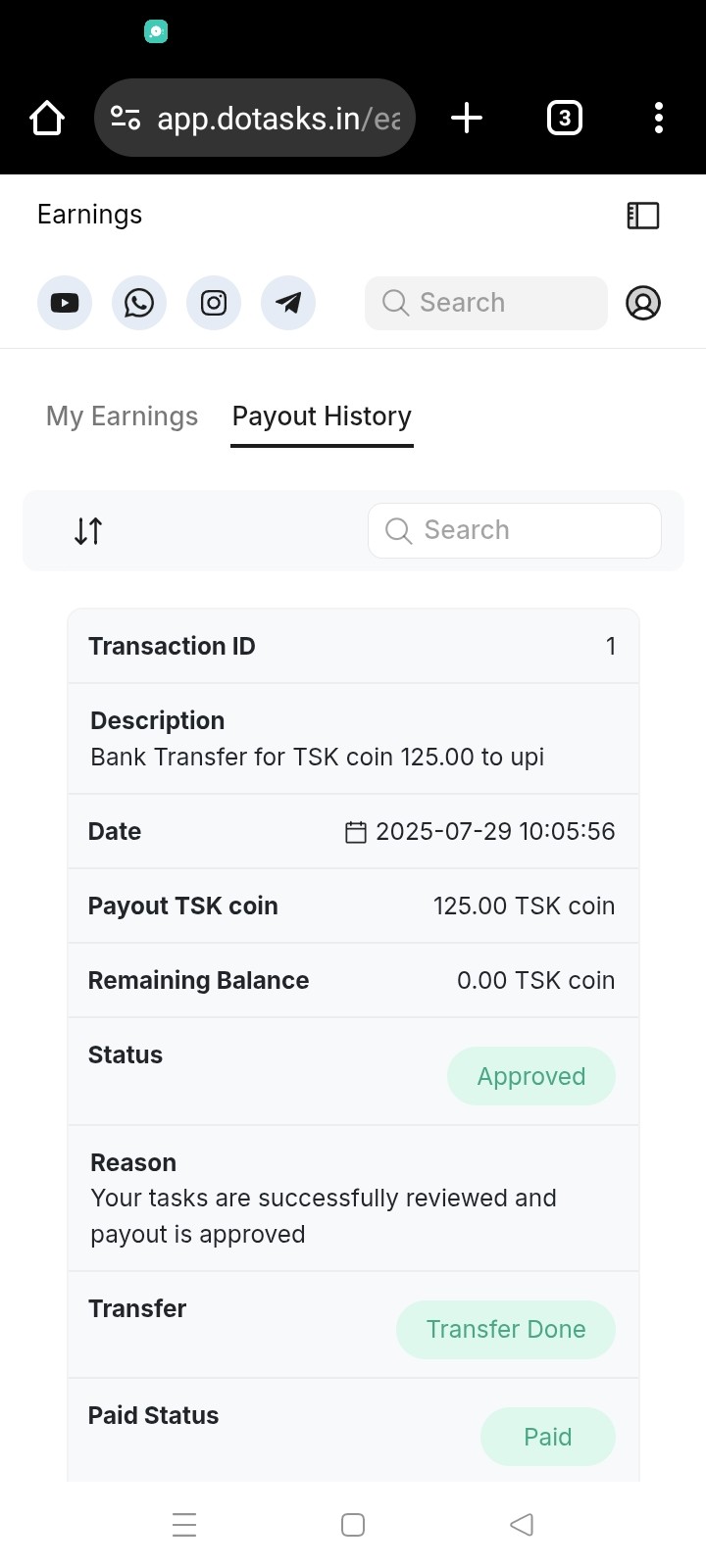
Task: Go back using system navigation
Action: pos(522,1525)
